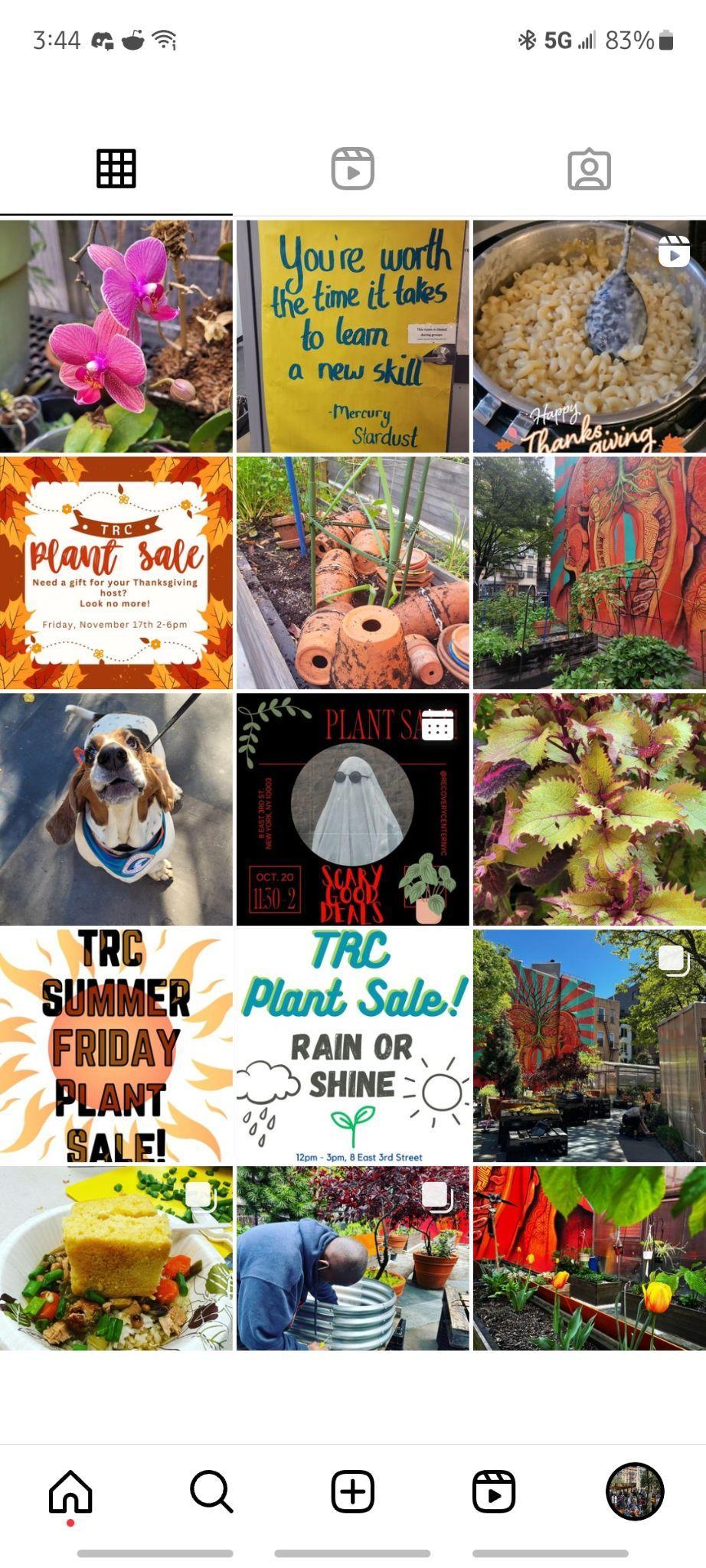Open the coleus leaves post
The image size is (706, 1568).
click(x=589, y=809)
